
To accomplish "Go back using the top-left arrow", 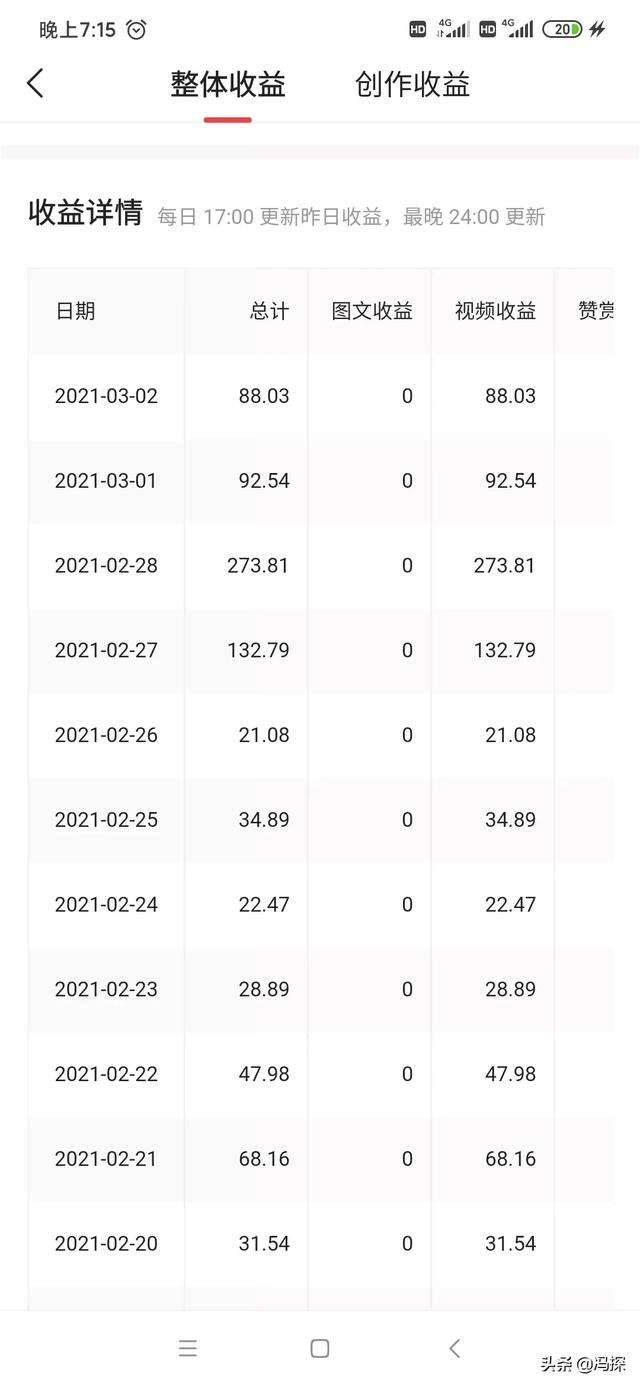I will pos(36,84).
